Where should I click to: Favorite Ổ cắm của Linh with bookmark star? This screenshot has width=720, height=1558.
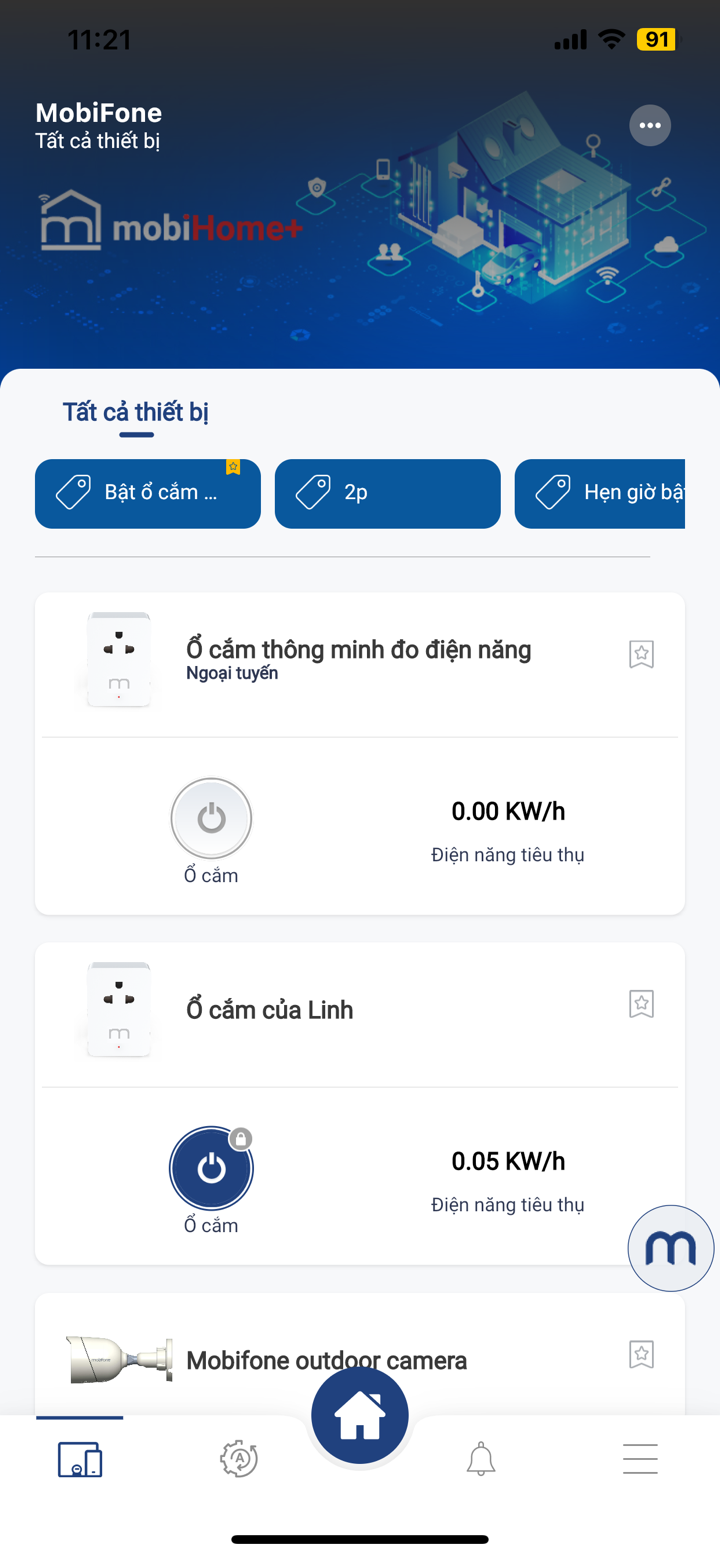point(641,1004)
